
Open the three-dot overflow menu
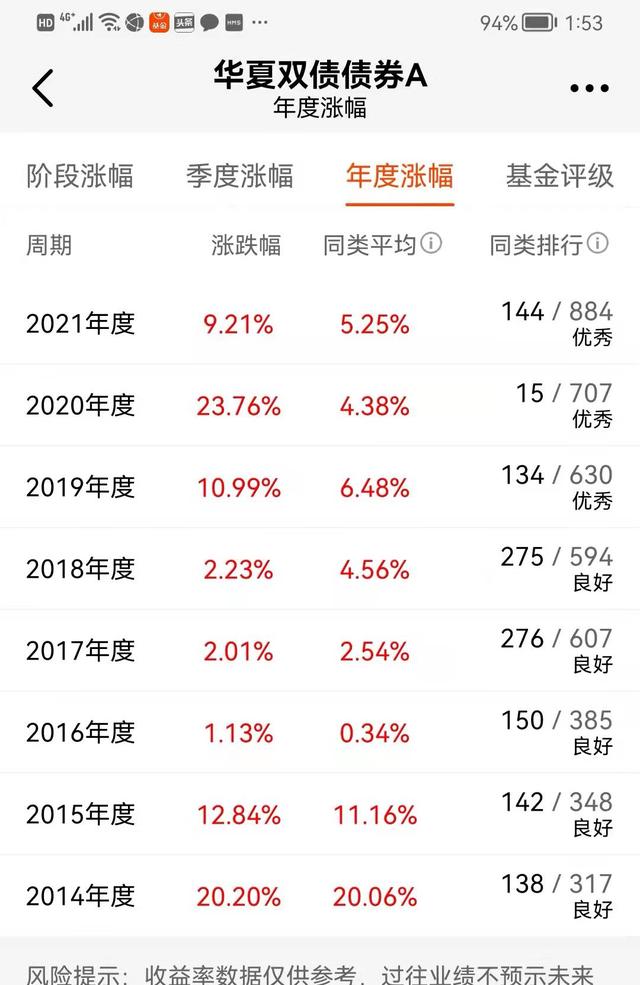point(589,88)
